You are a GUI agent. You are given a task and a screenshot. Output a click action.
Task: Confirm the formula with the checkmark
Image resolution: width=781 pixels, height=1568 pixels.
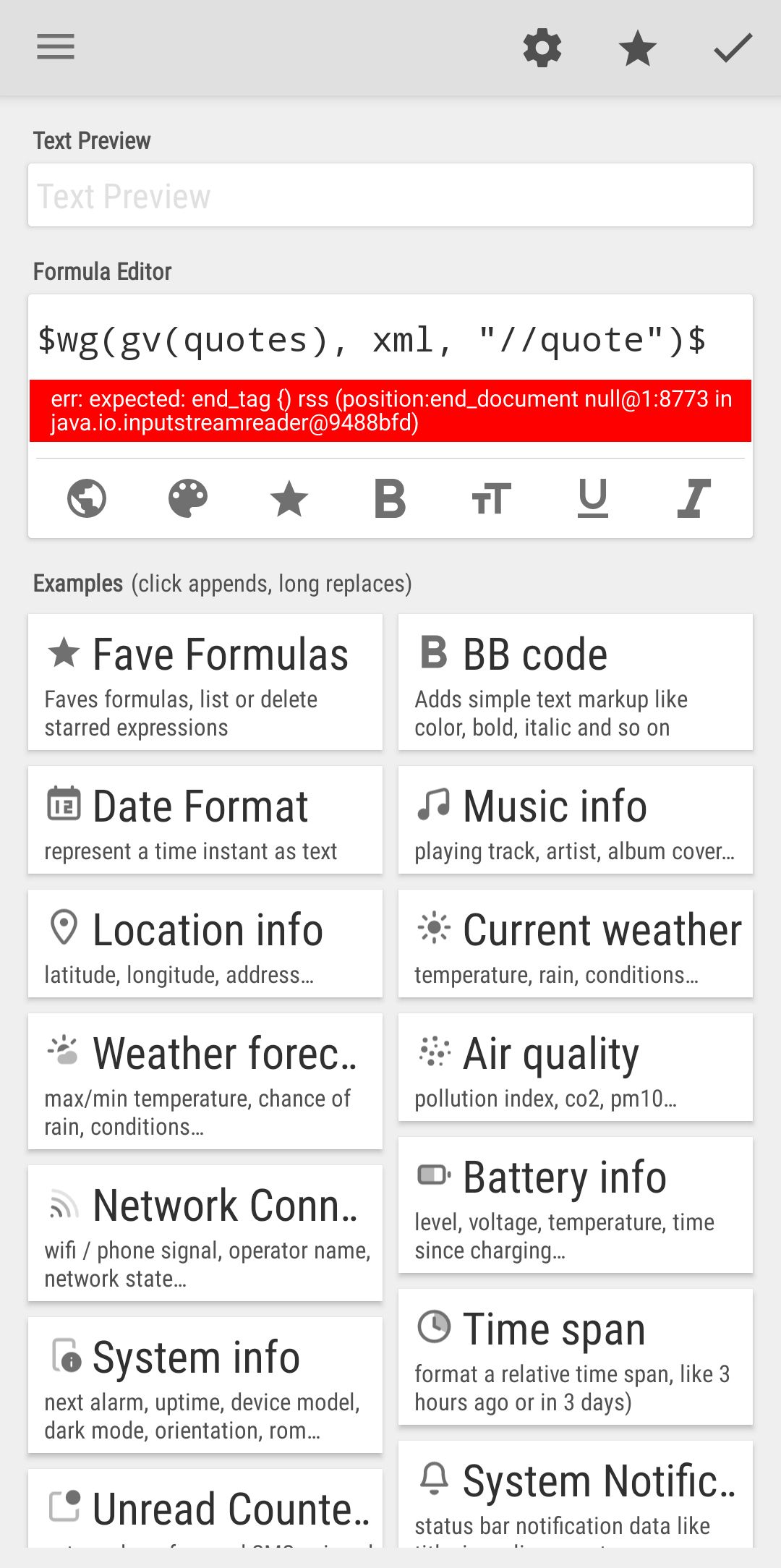tap(733, 48)
